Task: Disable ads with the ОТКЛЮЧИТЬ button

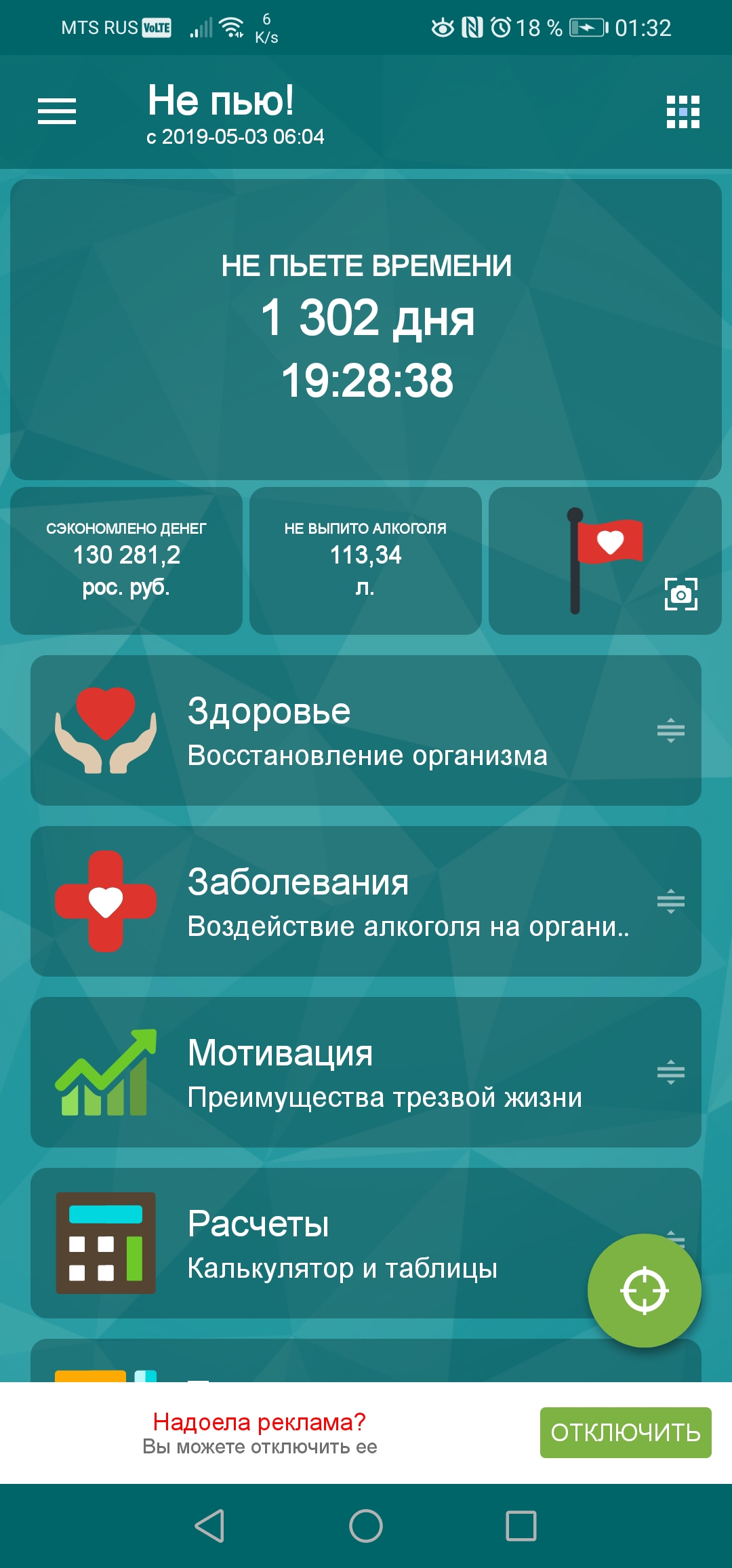Action: click(x=625, y=1432)
